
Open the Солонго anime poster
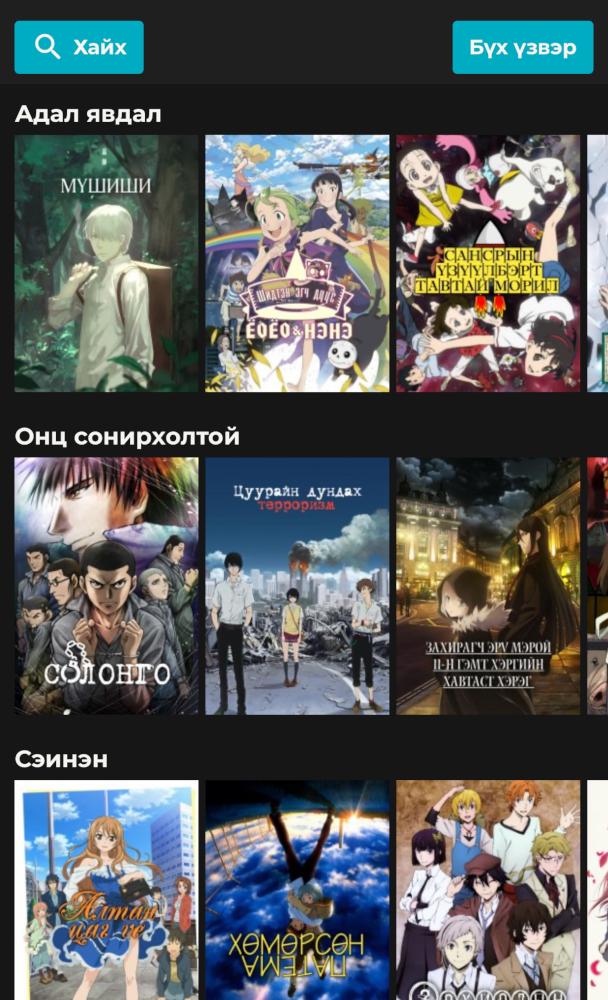click(x=106, y=585)
